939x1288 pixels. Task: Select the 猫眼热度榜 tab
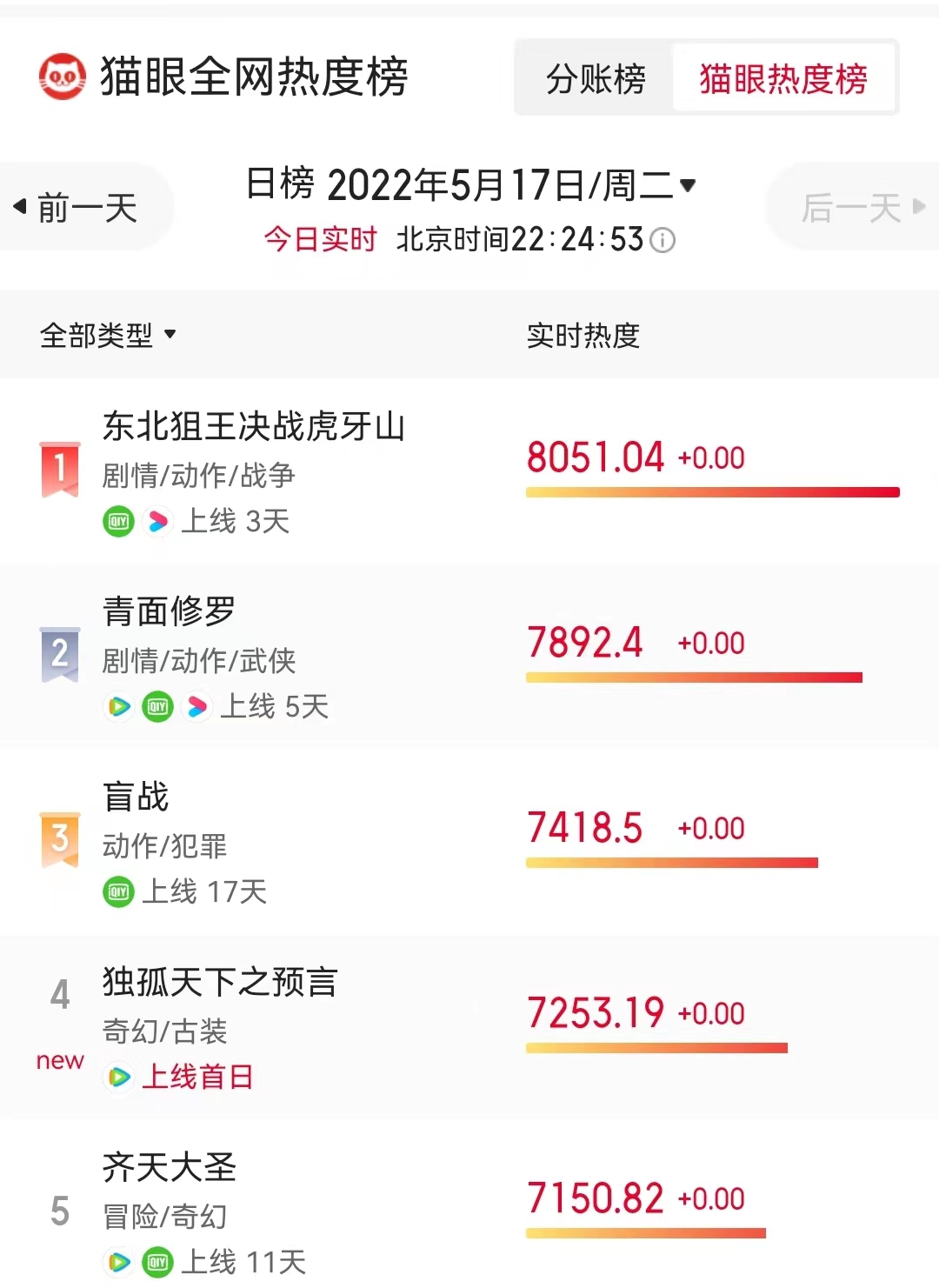tap(782, 78)
